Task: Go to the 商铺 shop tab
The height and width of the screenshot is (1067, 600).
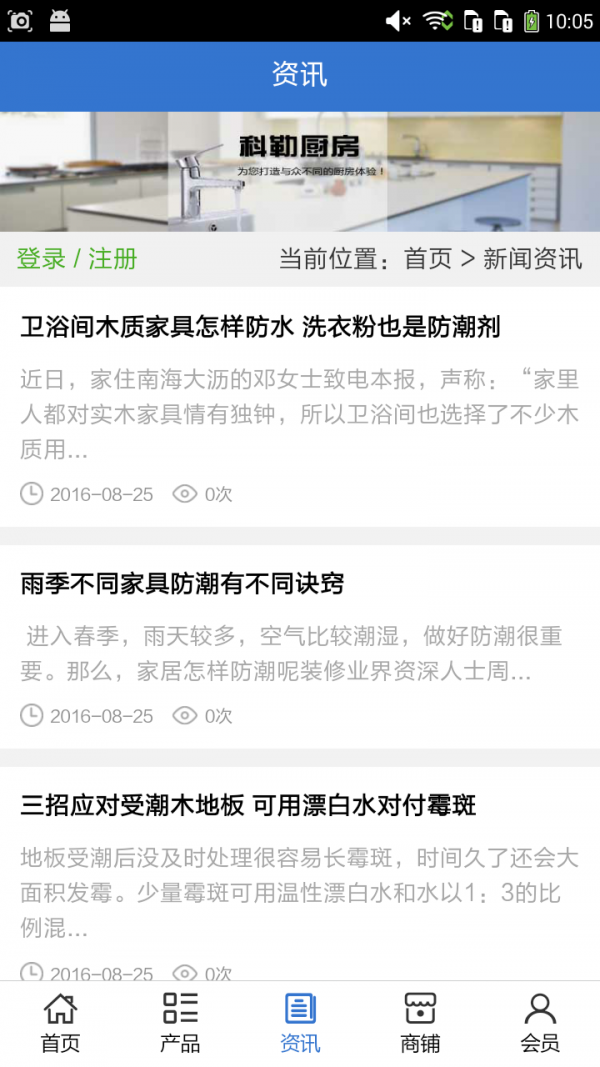Action: (x=420, y=1022)
